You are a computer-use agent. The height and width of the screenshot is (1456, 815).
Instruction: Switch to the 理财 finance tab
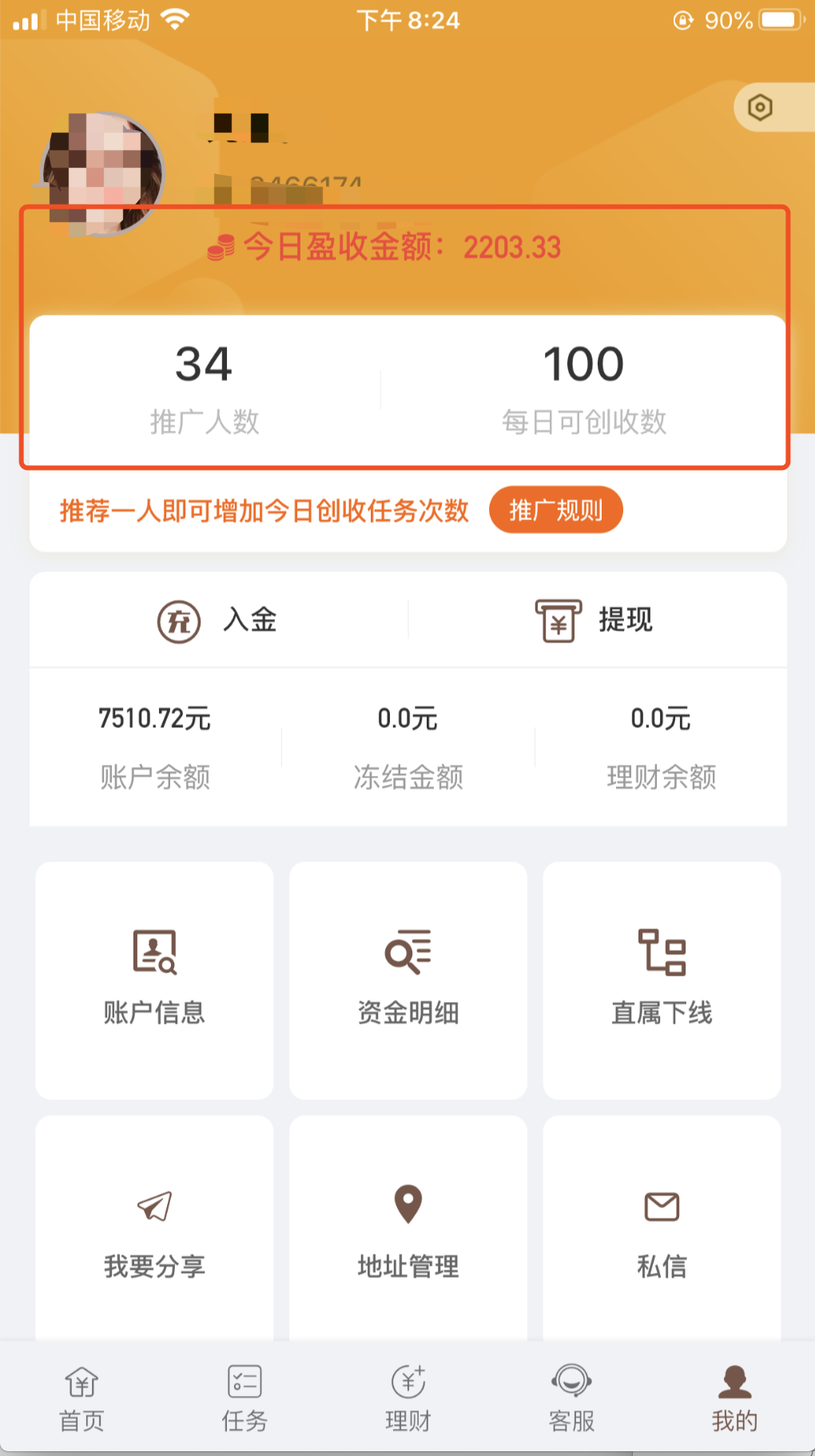tap(407, 1398)
